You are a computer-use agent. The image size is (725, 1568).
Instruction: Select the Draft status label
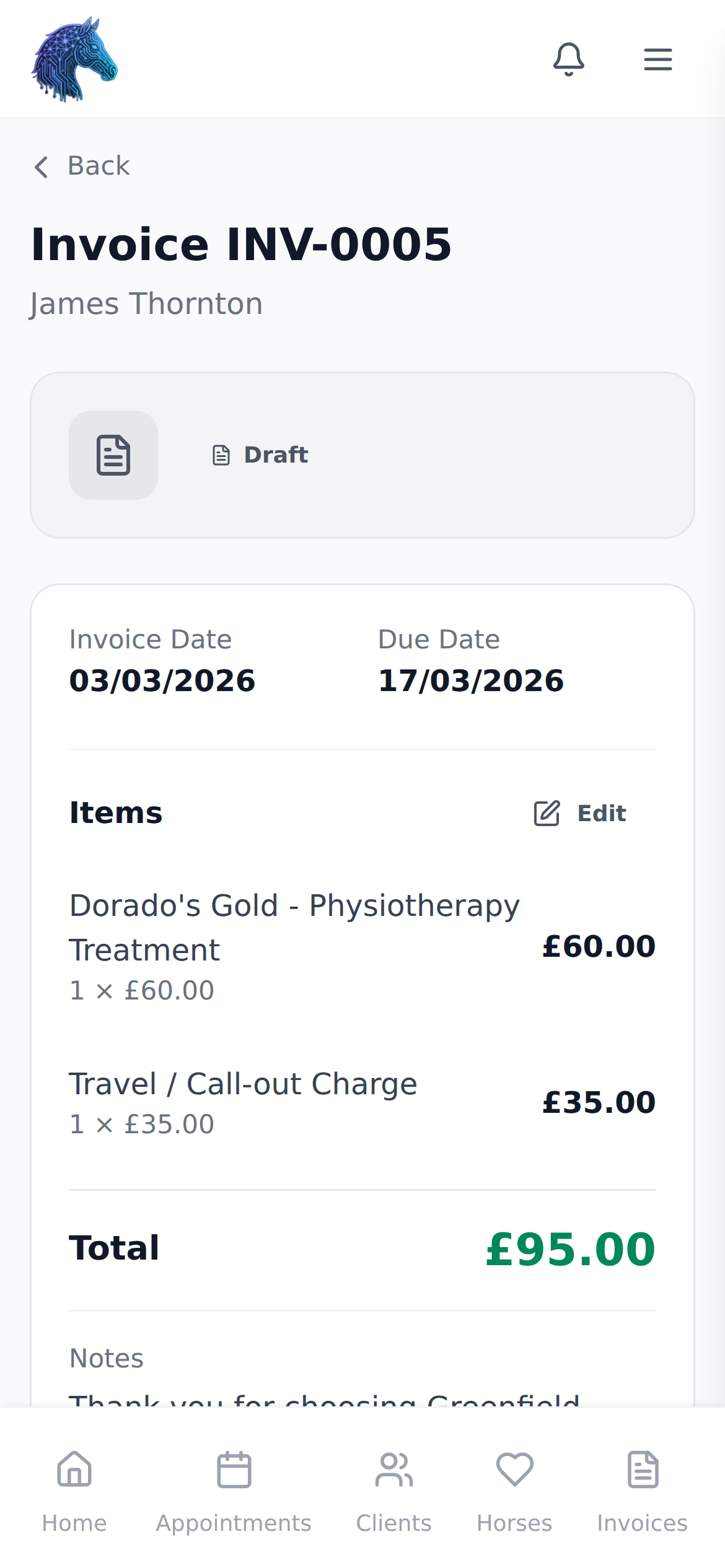276,455
